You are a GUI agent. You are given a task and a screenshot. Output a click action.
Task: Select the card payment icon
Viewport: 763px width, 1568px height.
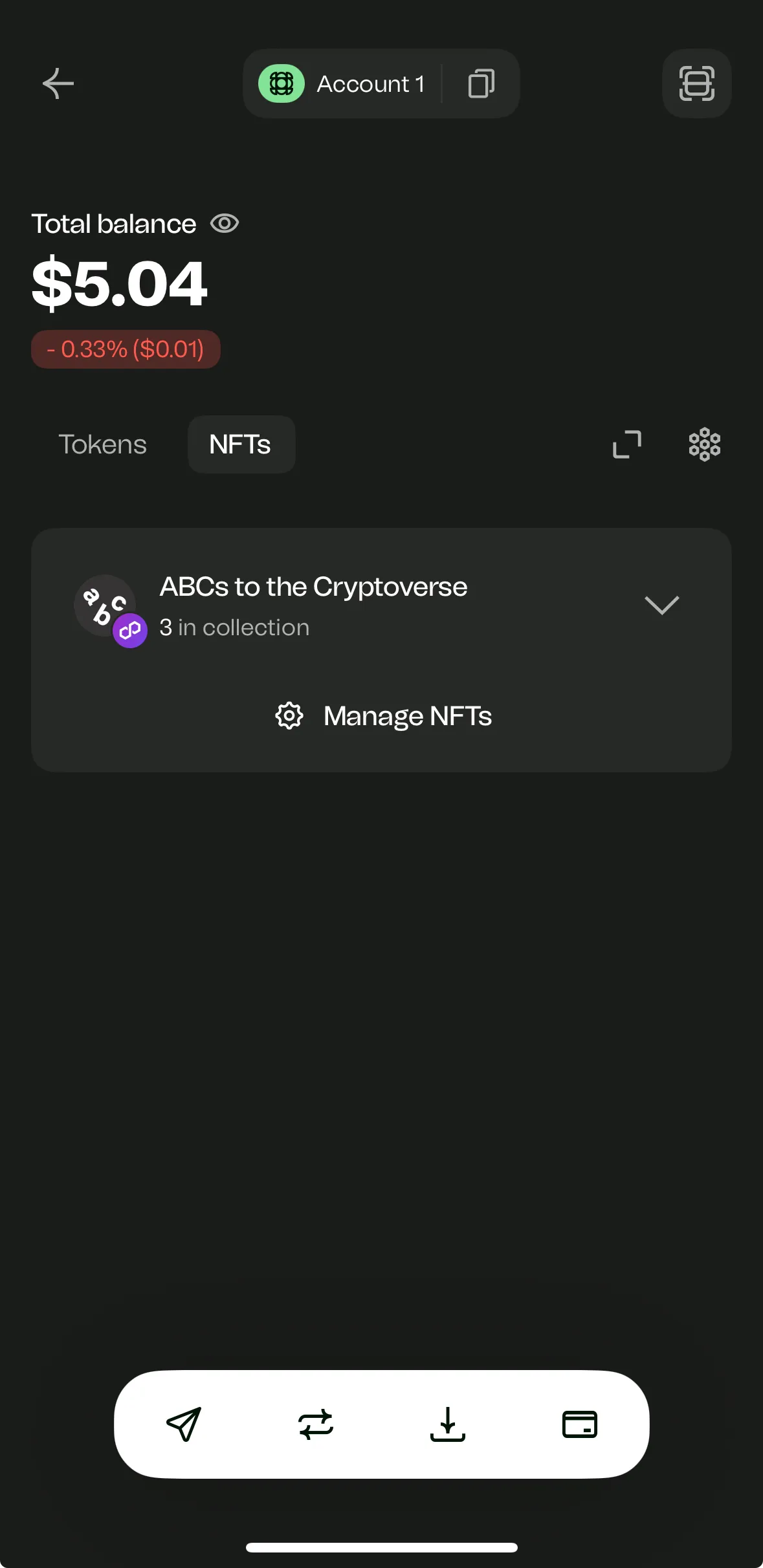pyautogui.click(x=579, y=1422)
